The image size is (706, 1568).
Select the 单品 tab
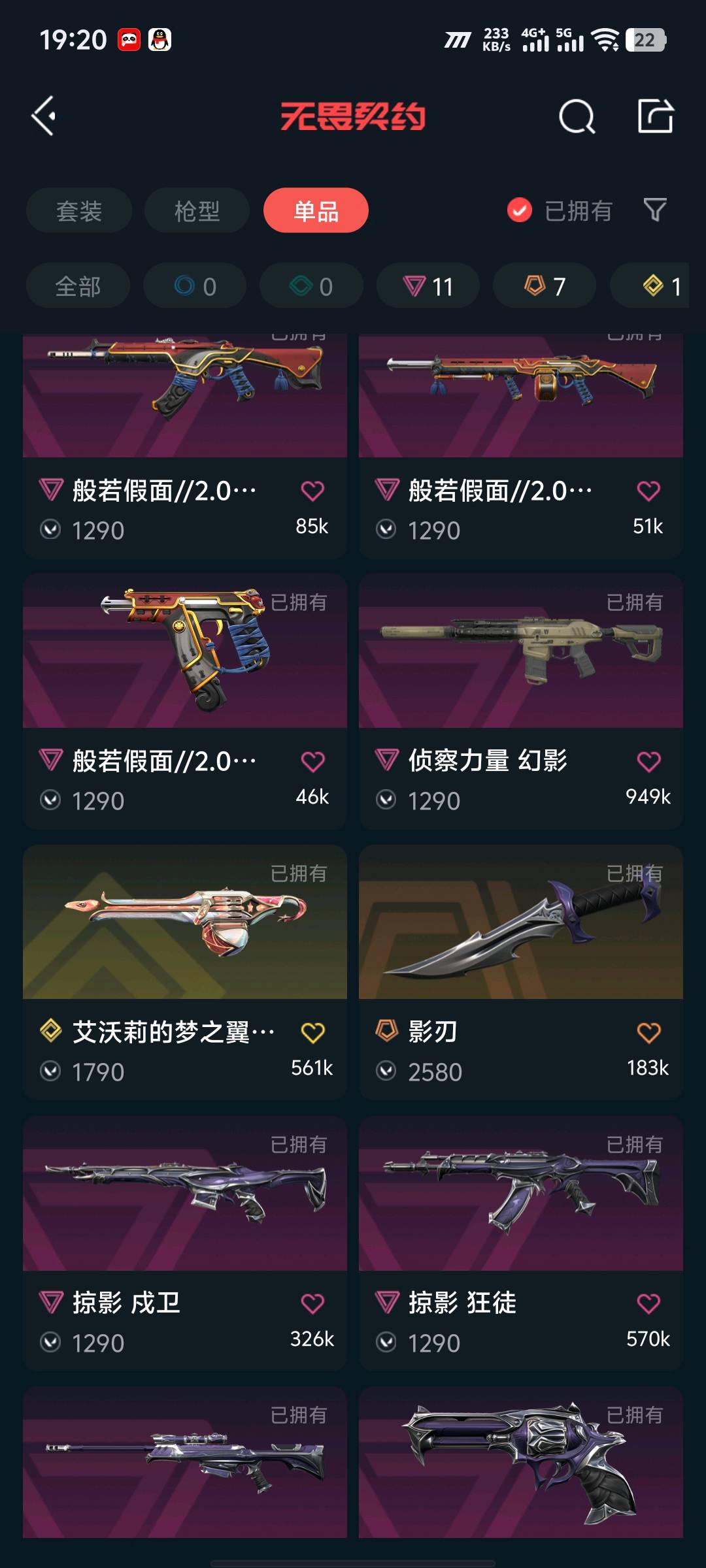(316, 210)
